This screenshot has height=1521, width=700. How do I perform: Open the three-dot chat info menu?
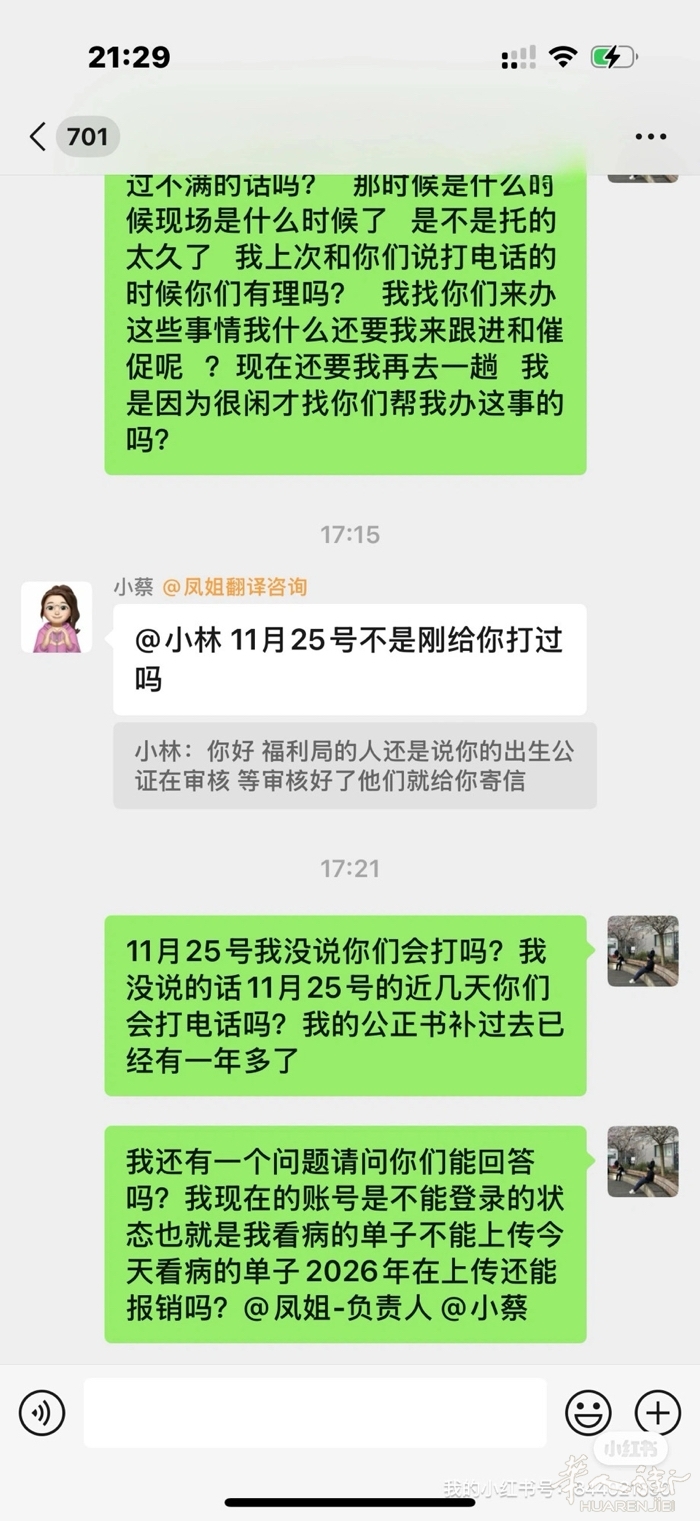[x=650, y=137]
